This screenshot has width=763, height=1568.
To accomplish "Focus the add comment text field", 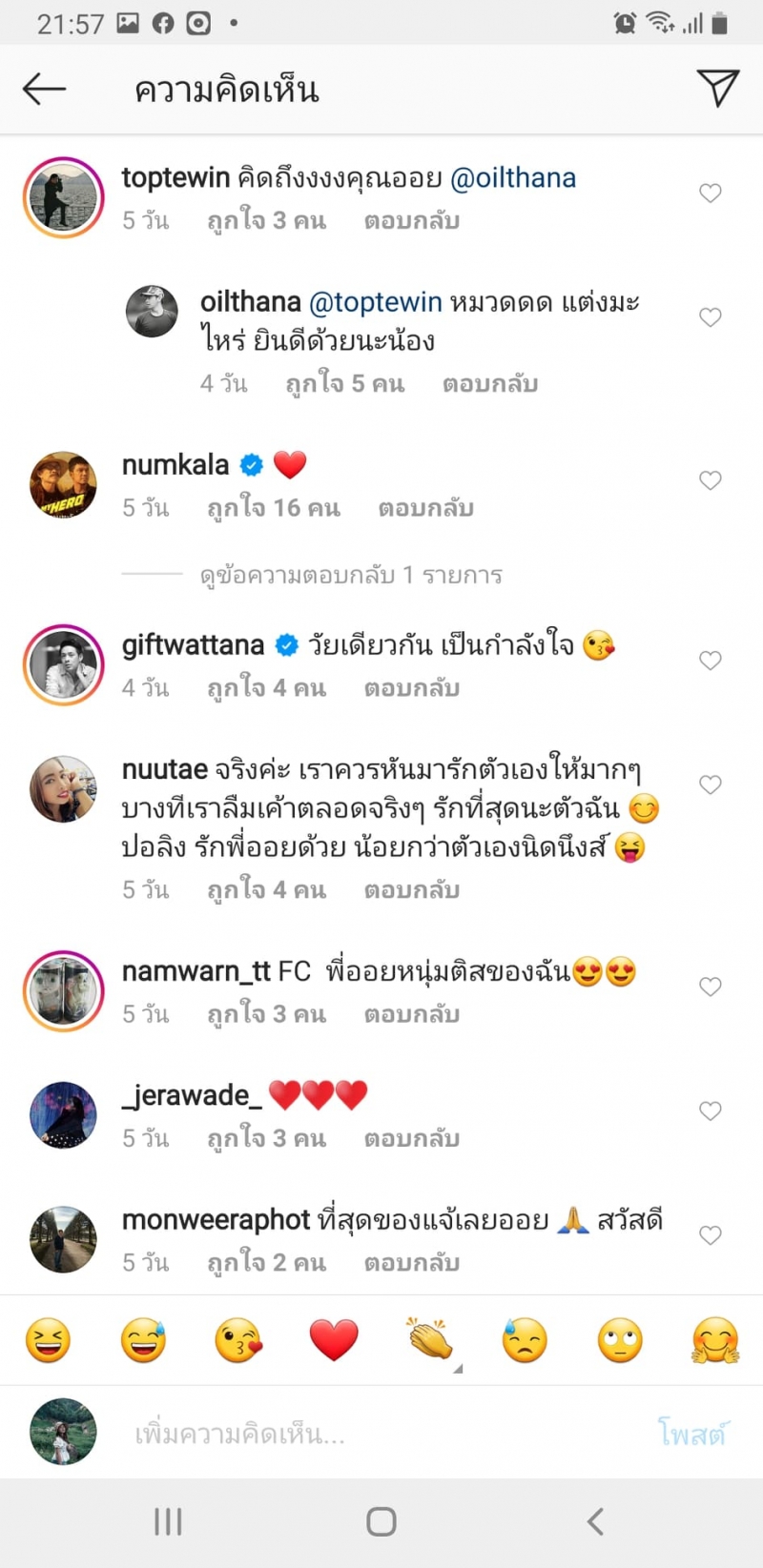I will 381,1433.
